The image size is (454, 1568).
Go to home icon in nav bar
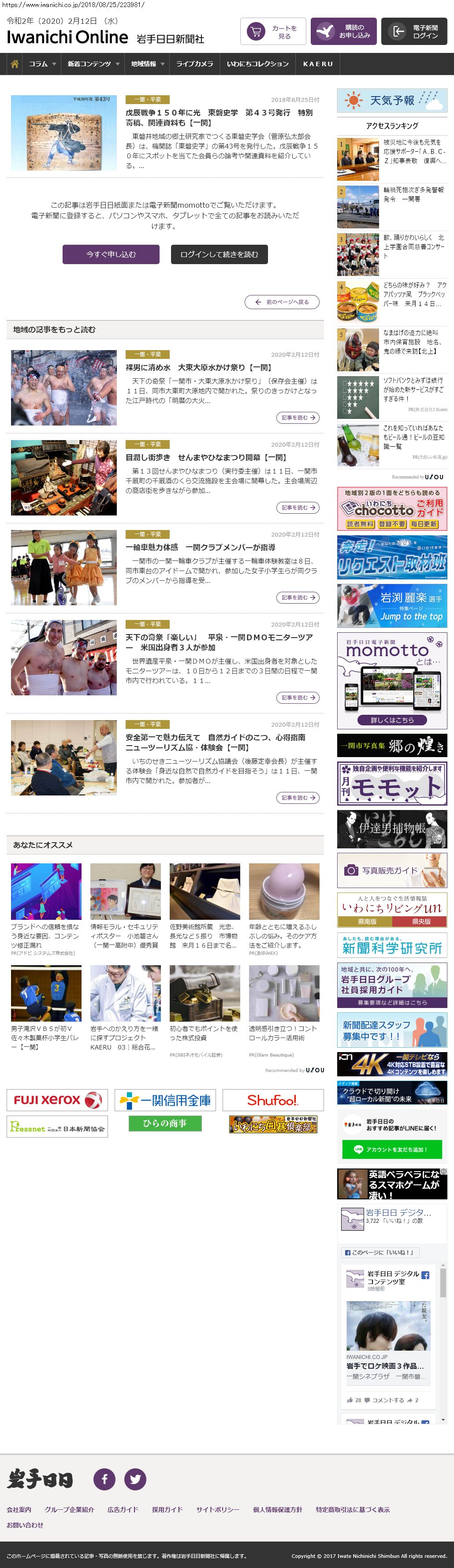15,64
